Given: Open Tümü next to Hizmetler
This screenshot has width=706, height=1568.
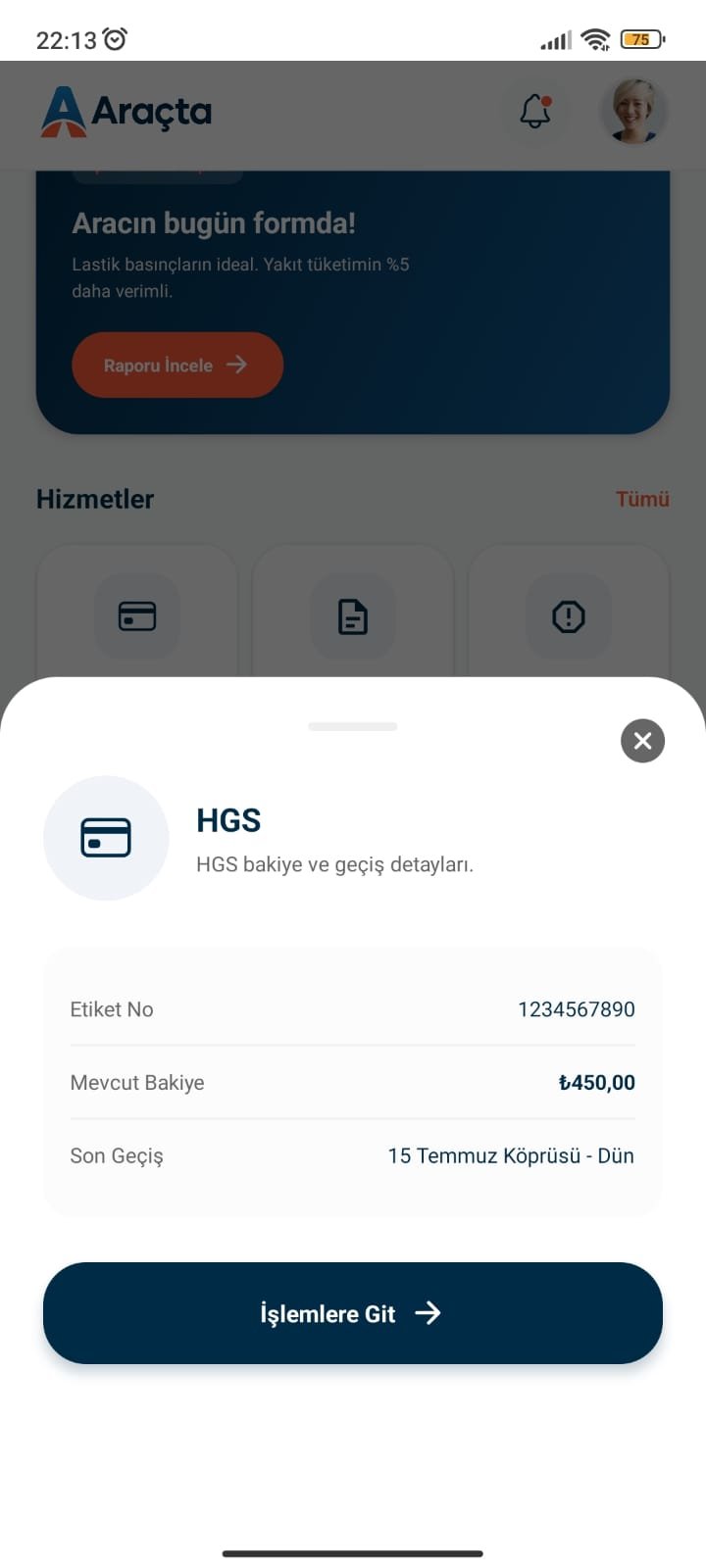Looking at the screenshot, I should (x=642, y=500).
